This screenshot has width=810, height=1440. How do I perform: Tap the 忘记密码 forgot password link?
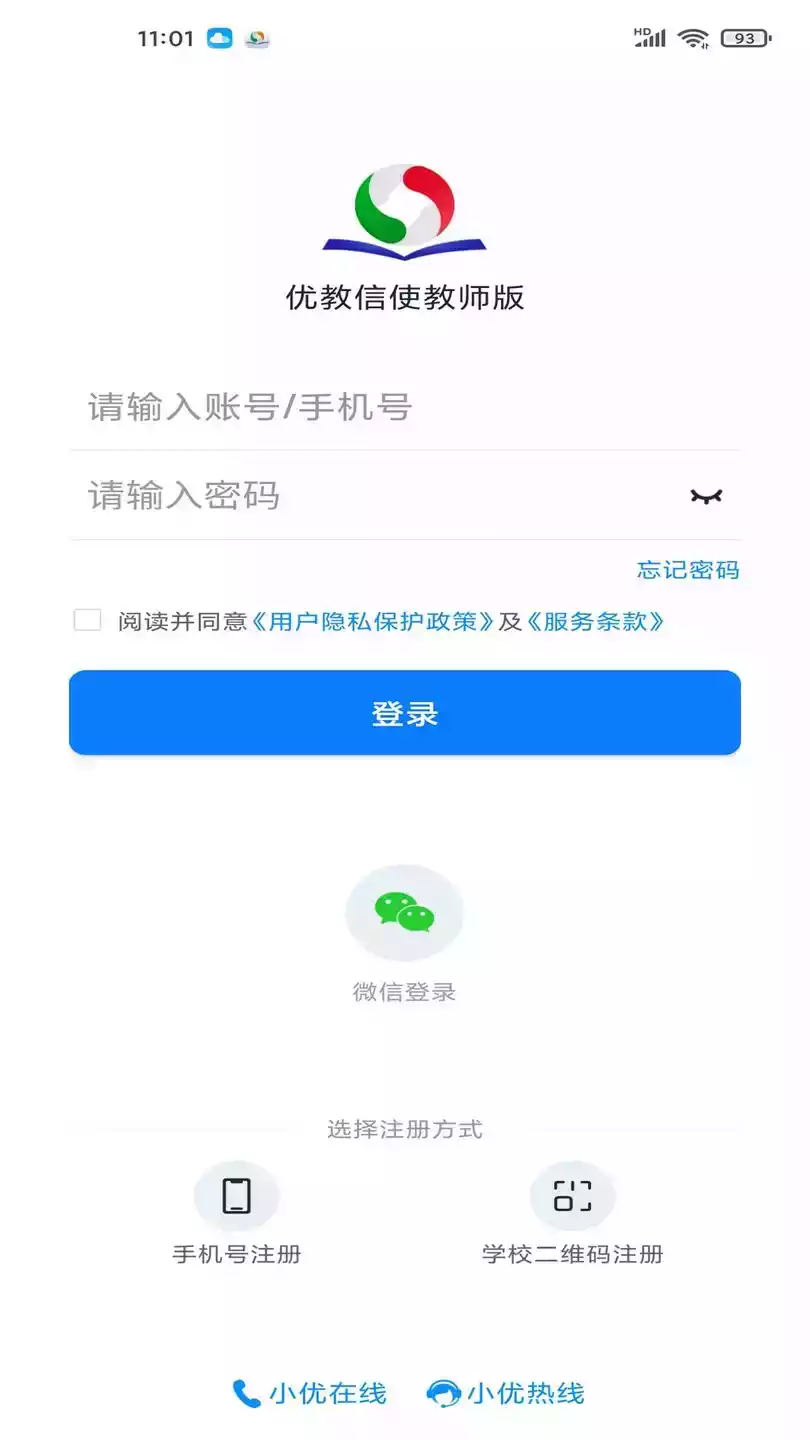(688, 570)
